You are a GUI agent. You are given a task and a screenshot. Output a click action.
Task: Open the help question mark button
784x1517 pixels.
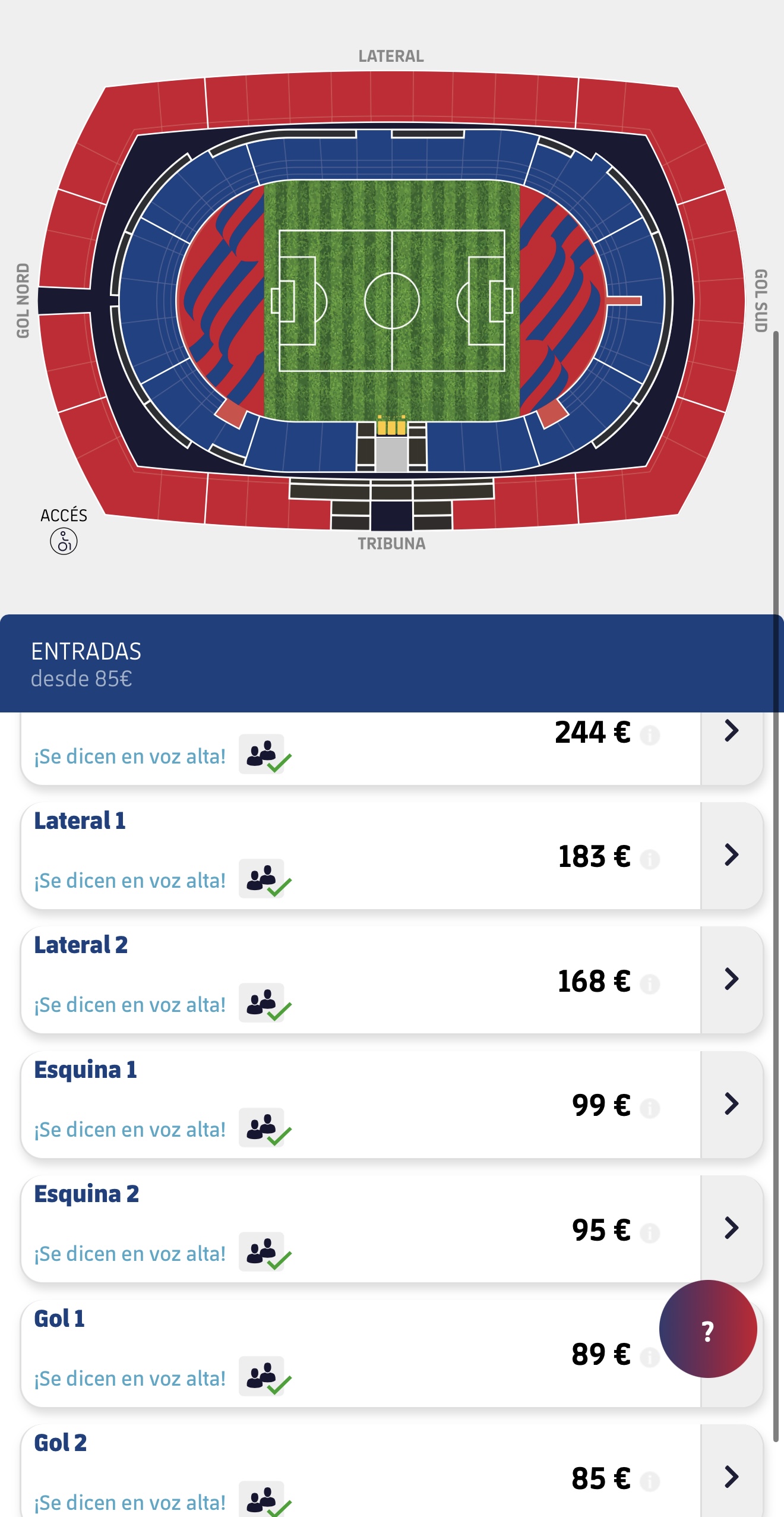tap(708, 1329)
